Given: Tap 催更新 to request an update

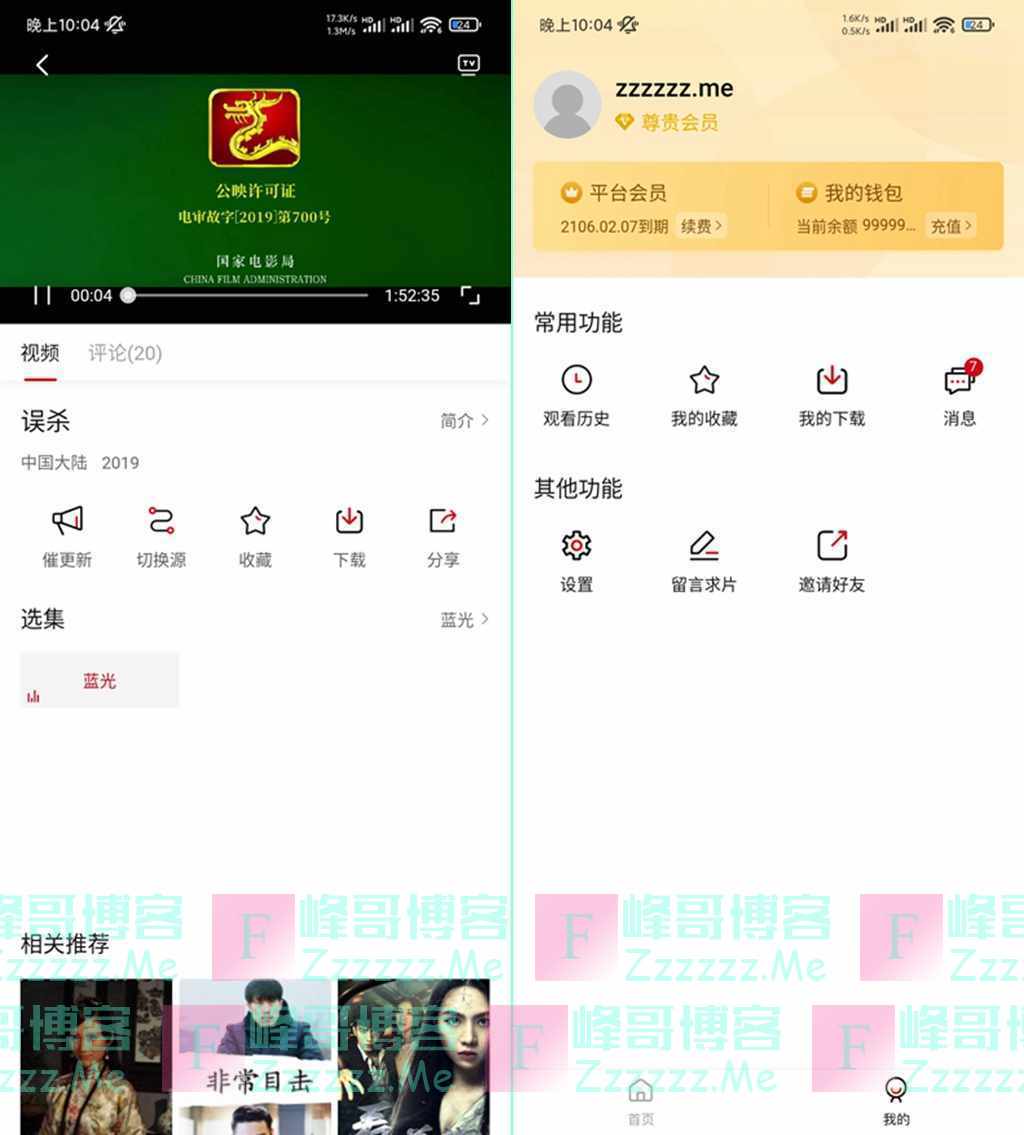Looking at the screenshot, I should click(67, 536).
